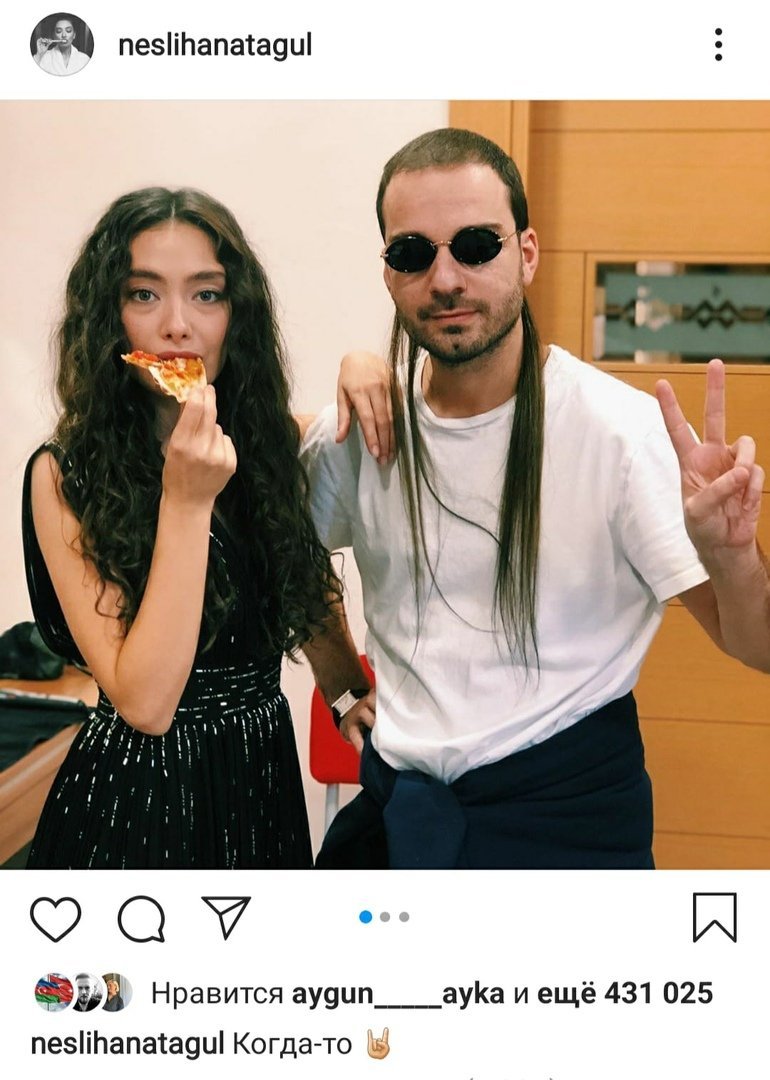
Task: Open the post photo
Action: click(x=385, y=485)
